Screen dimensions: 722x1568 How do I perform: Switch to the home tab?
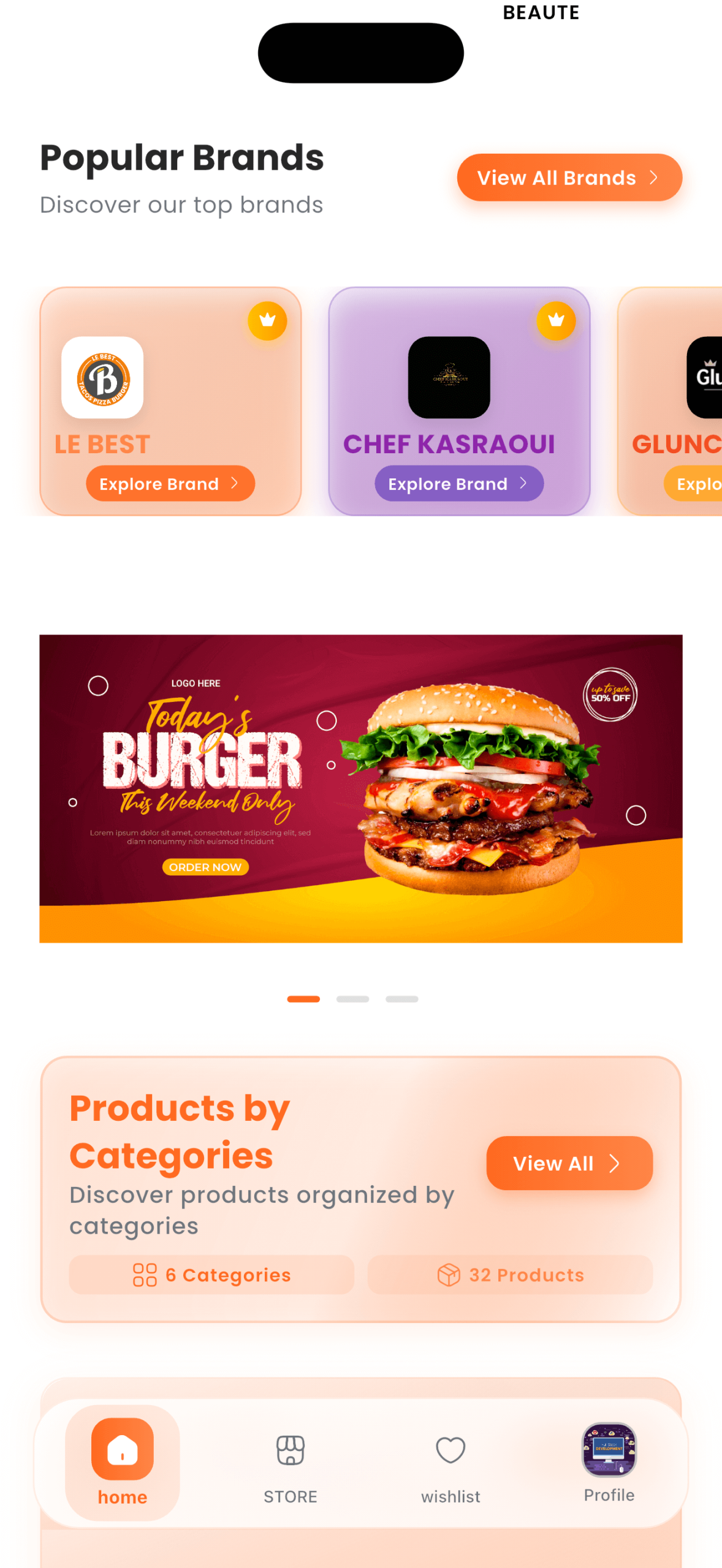pos(123,1462)
